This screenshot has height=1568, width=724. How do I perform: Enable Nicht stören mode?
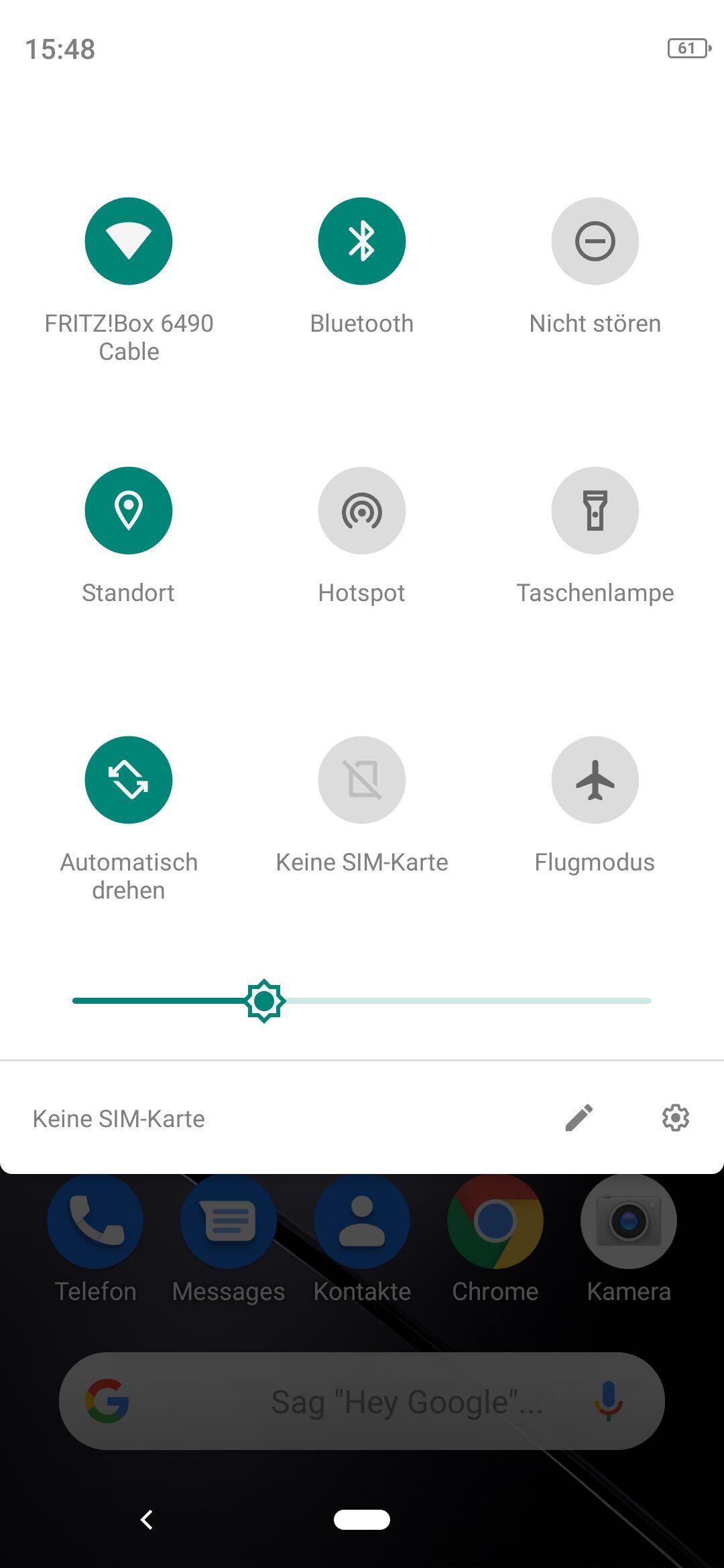tap(595, 241)
